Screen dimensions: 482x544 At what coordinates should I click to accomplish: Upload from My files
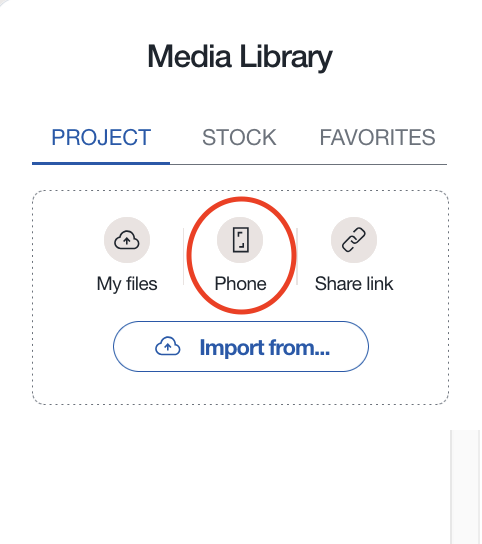point(127,255)
